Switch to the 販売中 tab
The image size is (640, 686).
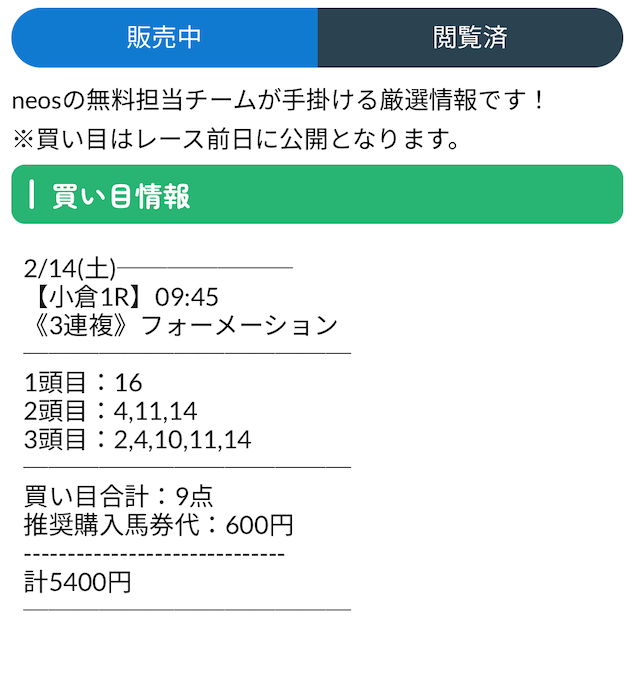pyautogui.click(x=165, y=37)
